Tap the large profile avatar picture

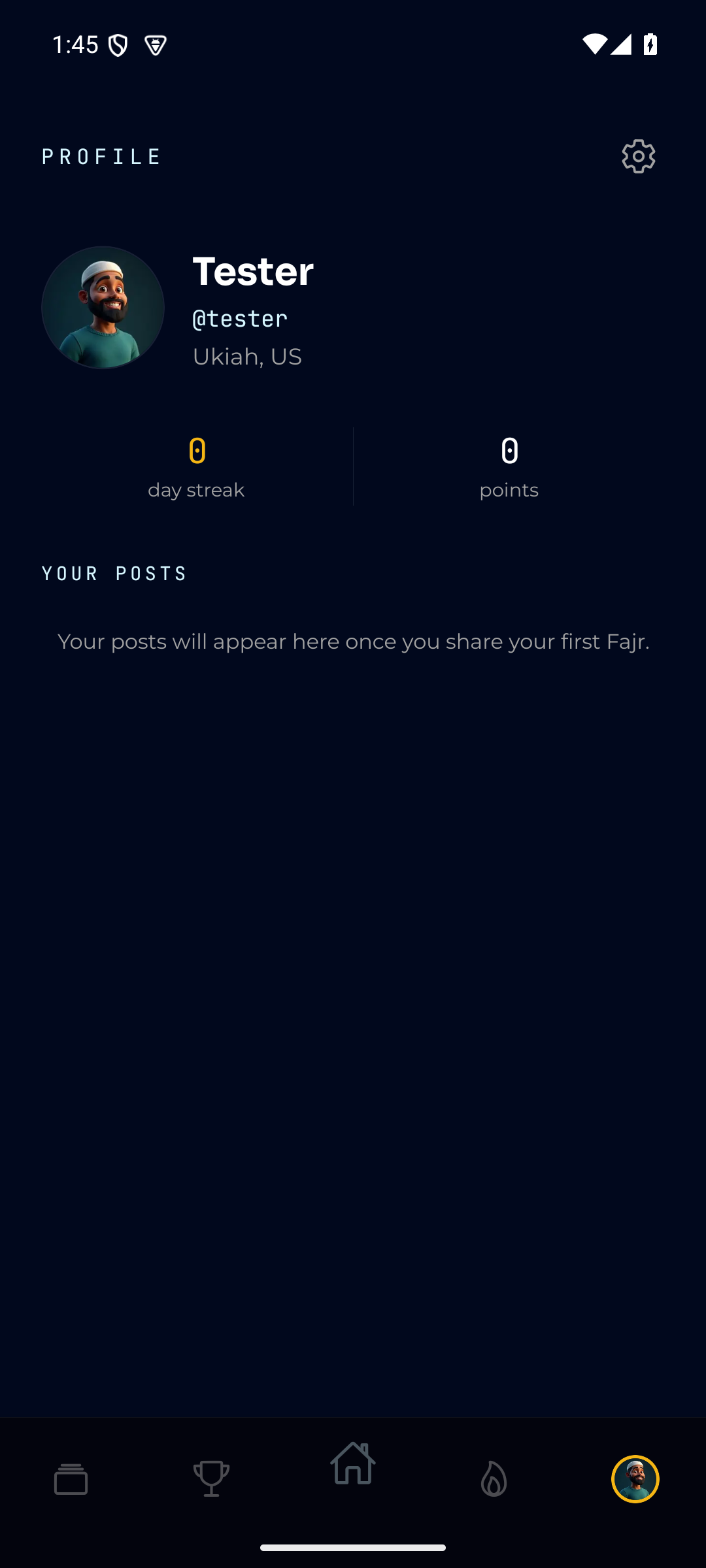(103, 308)
